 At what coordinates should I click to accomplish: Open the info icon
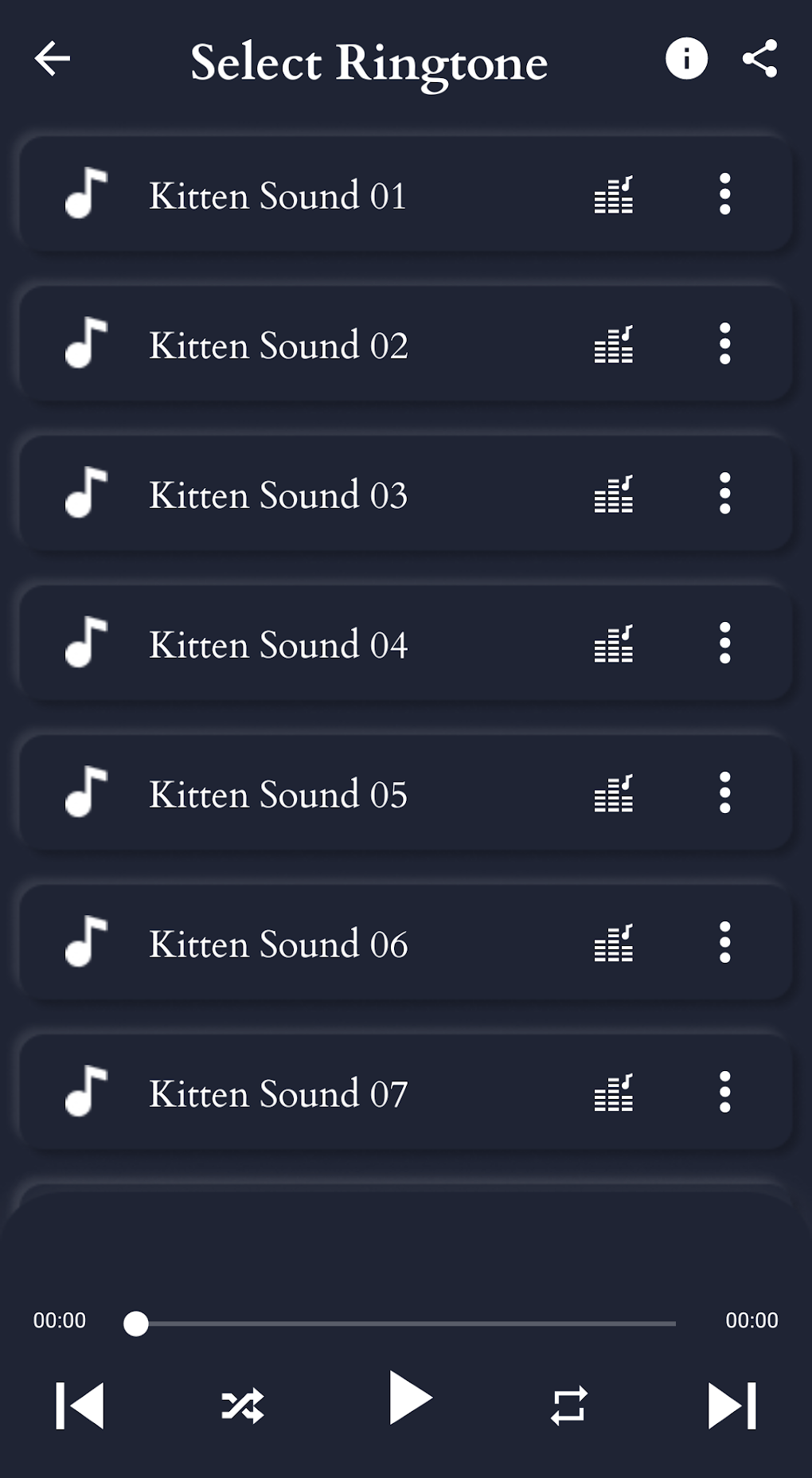click(686, 59)
